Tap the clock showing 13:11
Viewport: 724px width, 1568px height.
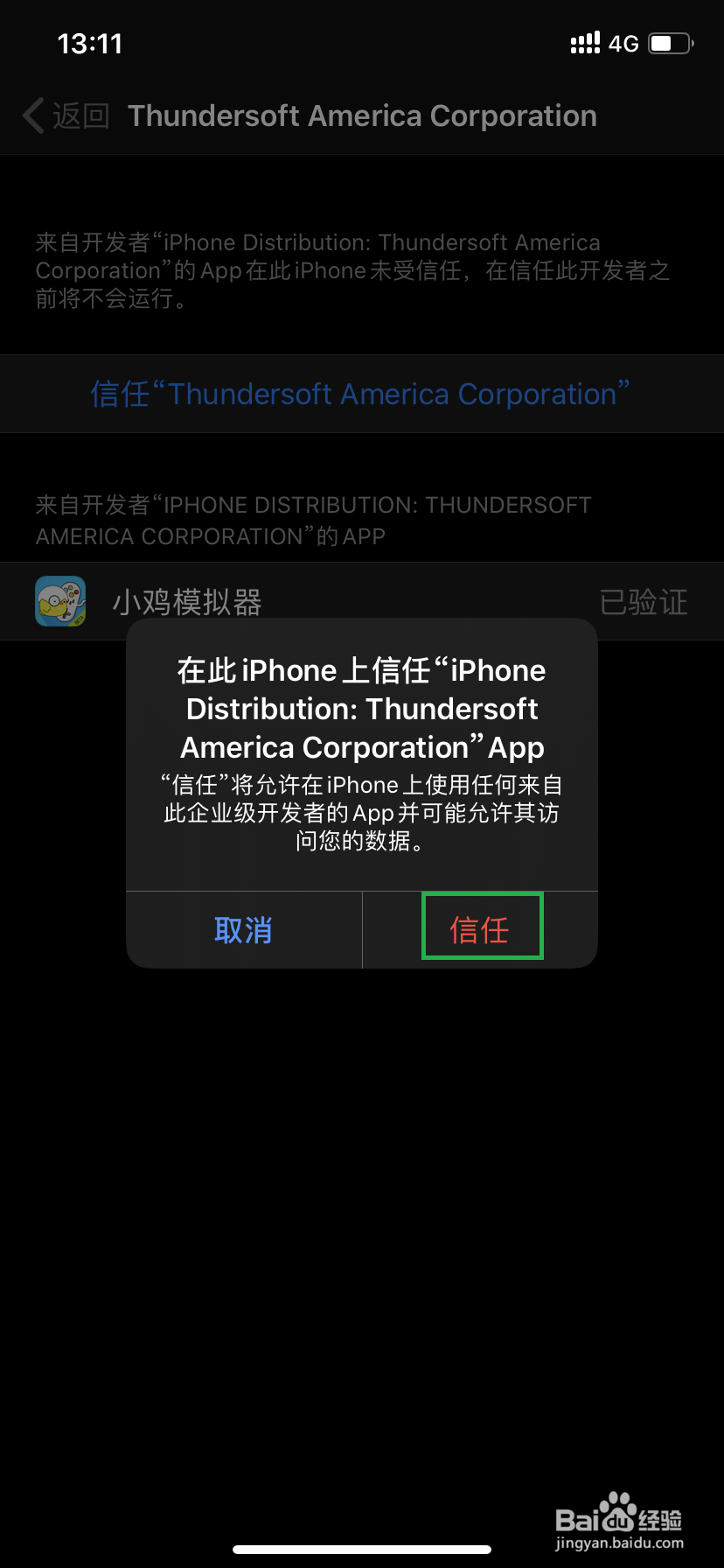89,43
